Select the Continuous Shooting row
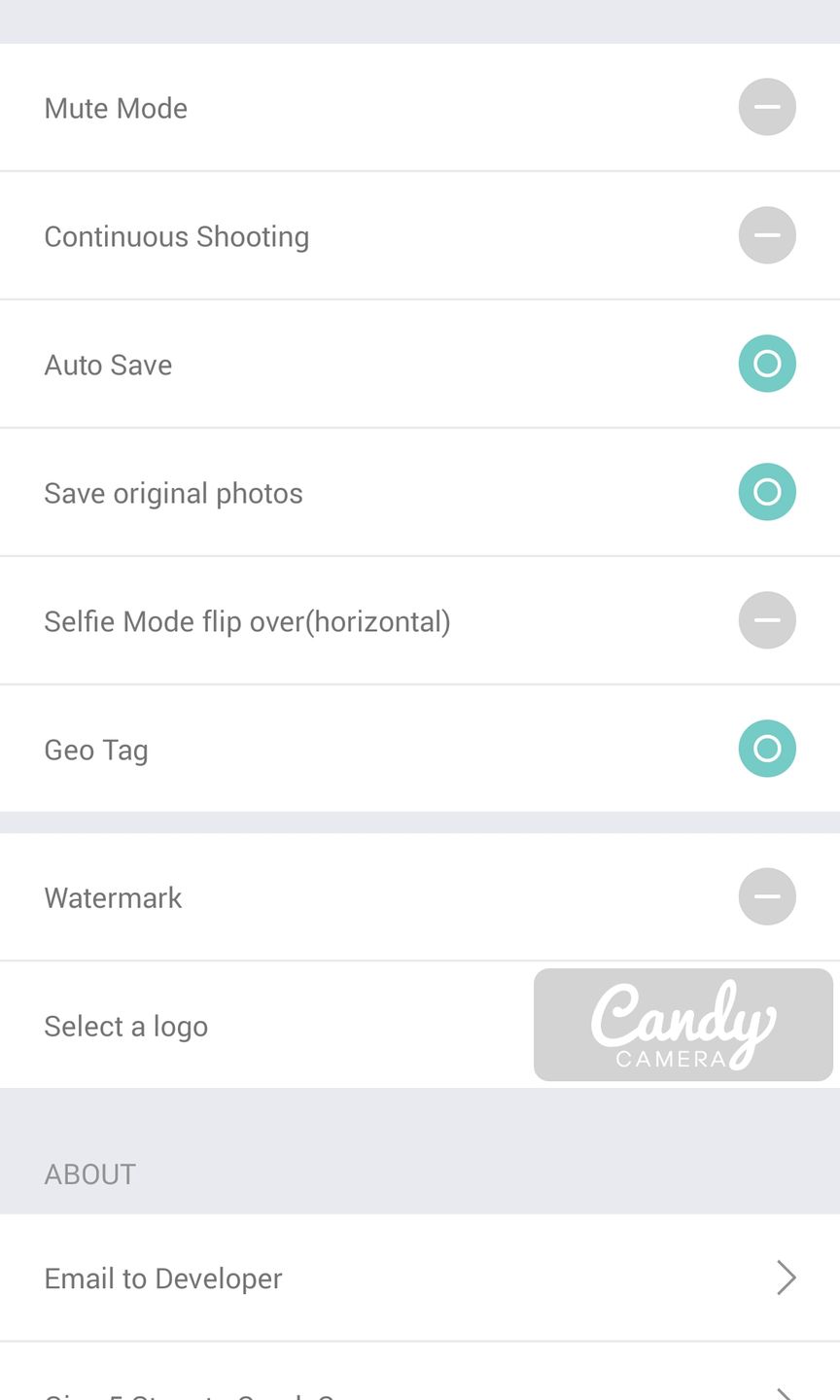 click(x=176, y=235)
